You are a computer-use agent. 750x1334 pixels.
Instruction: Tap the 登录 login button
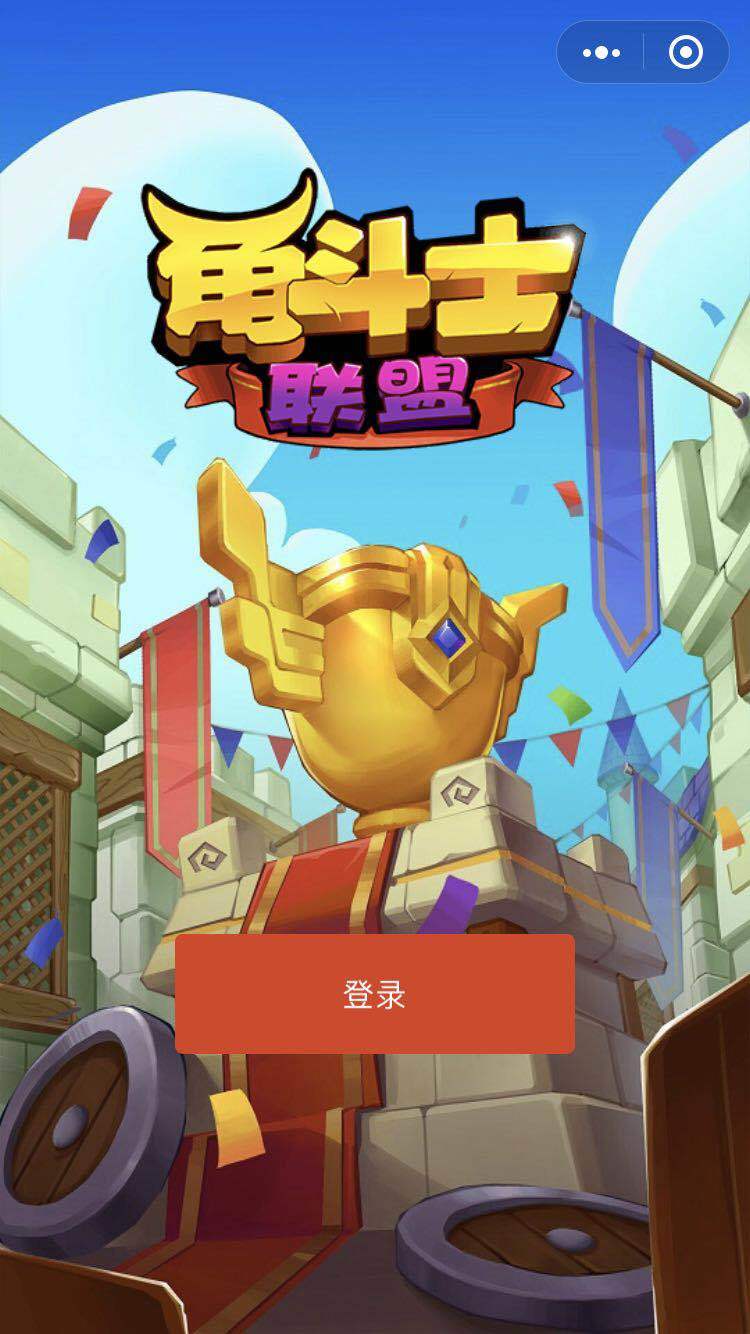[x=374, y=994]
